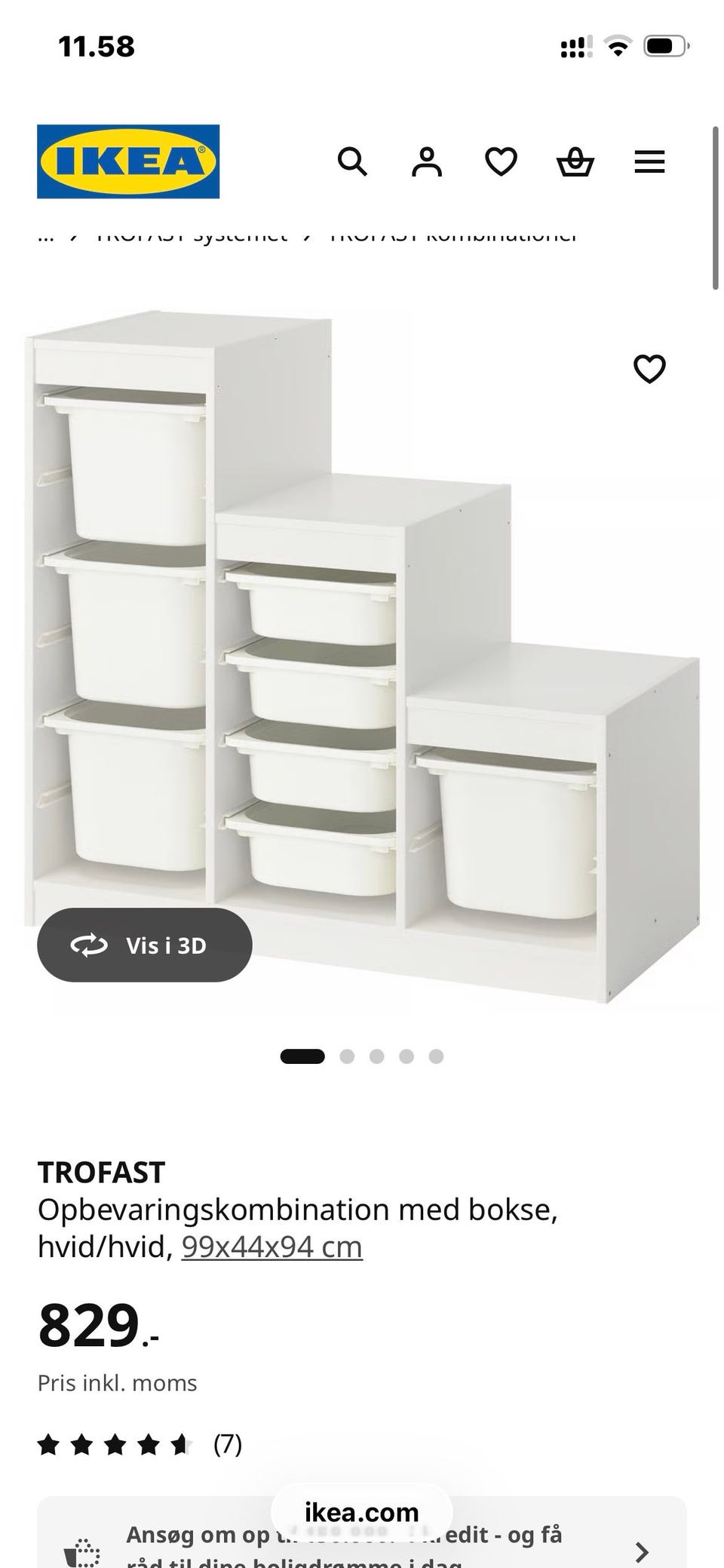Tap the TROFAST product photo
Image resolution: width=724 pixels, height=1568 pixels.
(x=362, y=641)
